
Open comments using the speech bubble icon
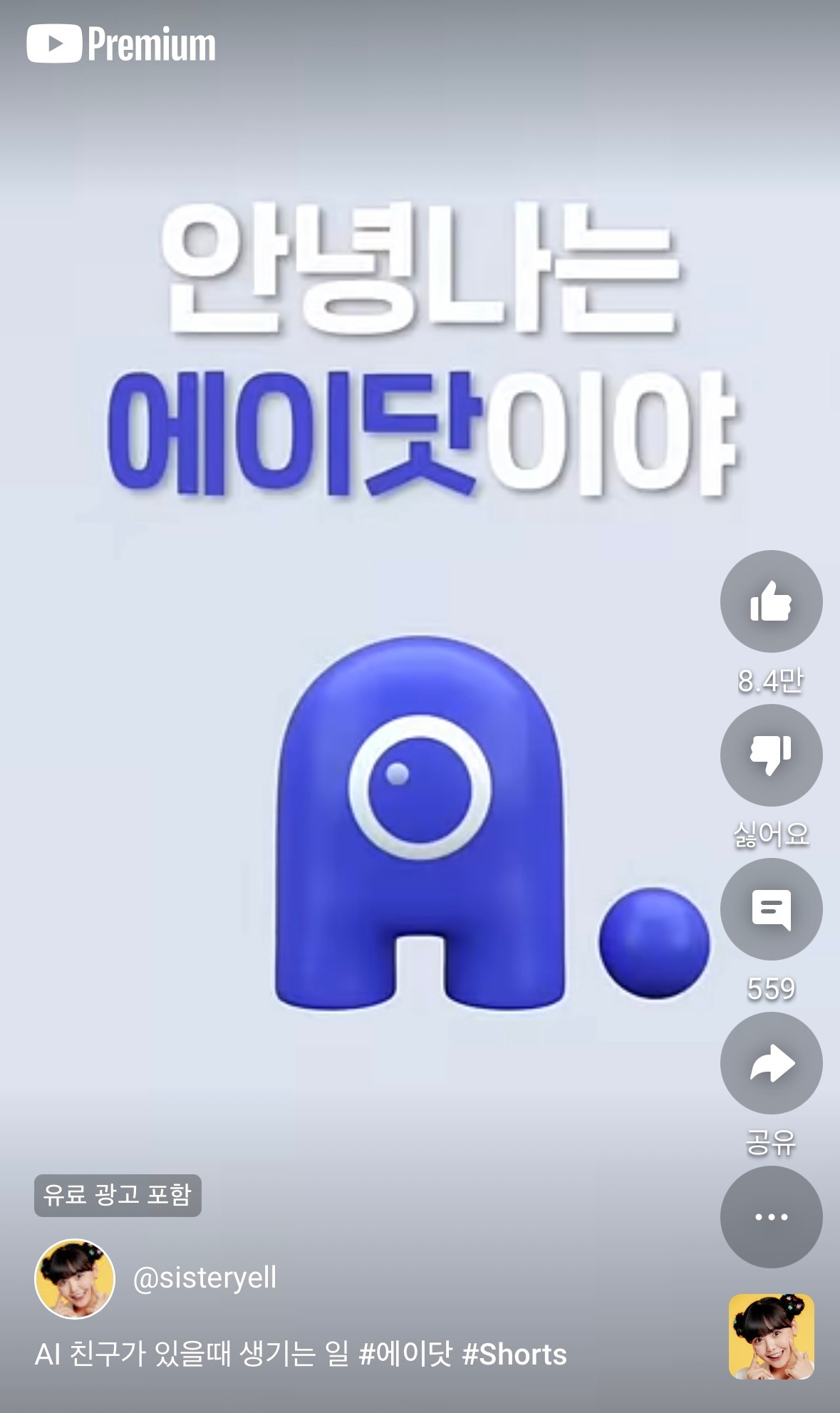coord(771,909)
